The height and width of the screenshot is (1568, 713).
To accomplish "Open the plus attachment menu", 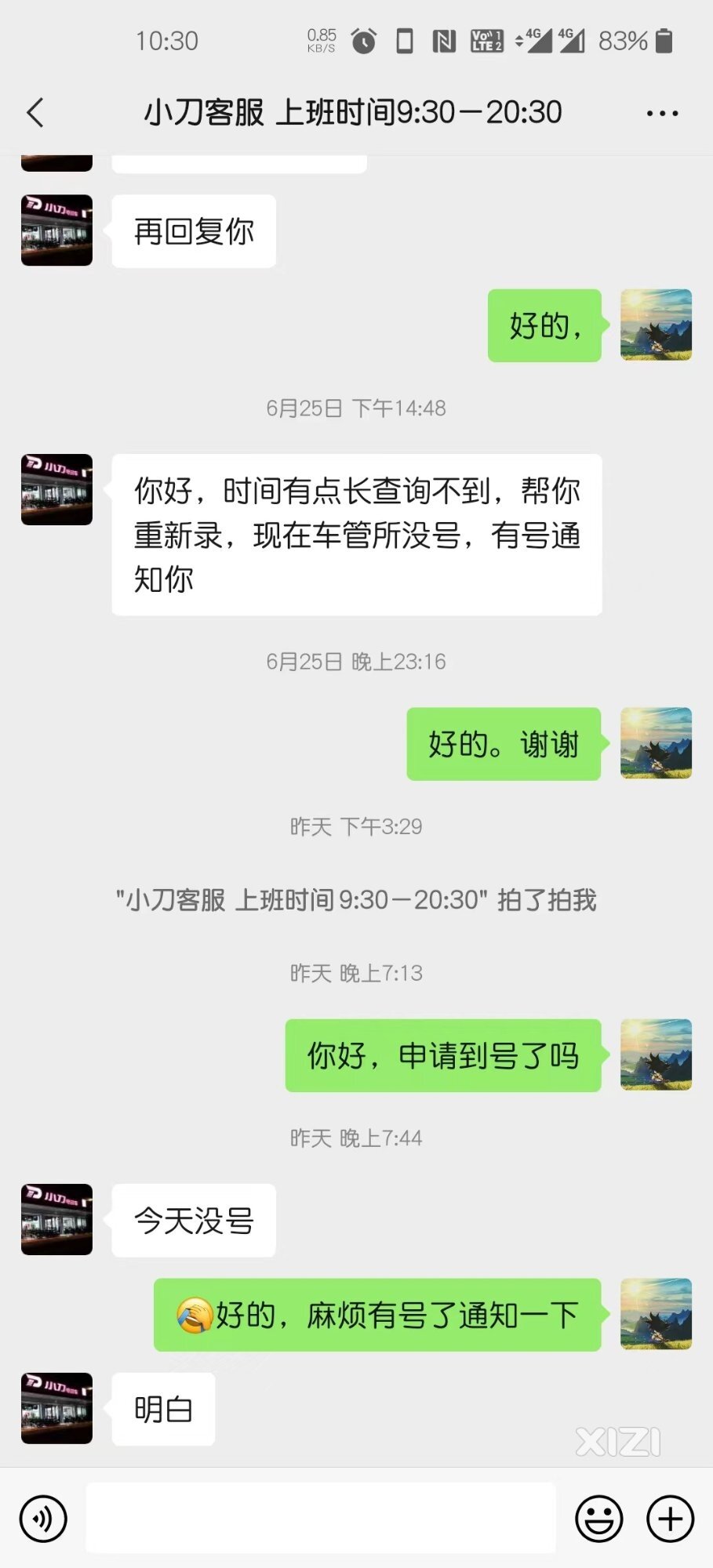I will pyautogui.click(x=670, y=1519).
